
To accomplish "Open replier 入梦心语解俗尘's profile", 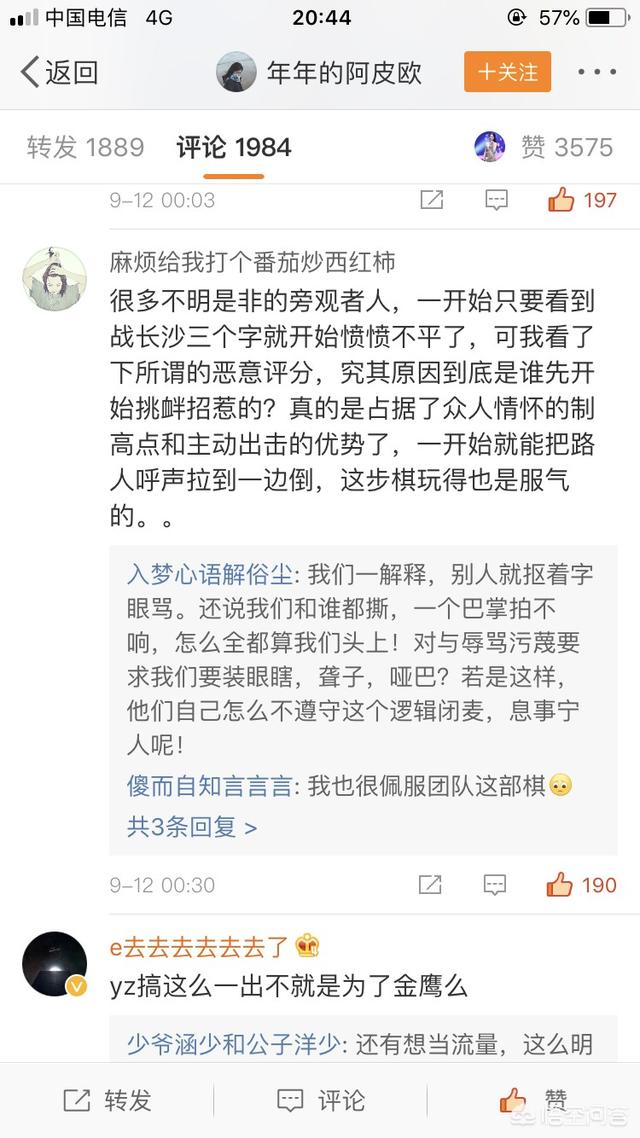I will [210, 574].
